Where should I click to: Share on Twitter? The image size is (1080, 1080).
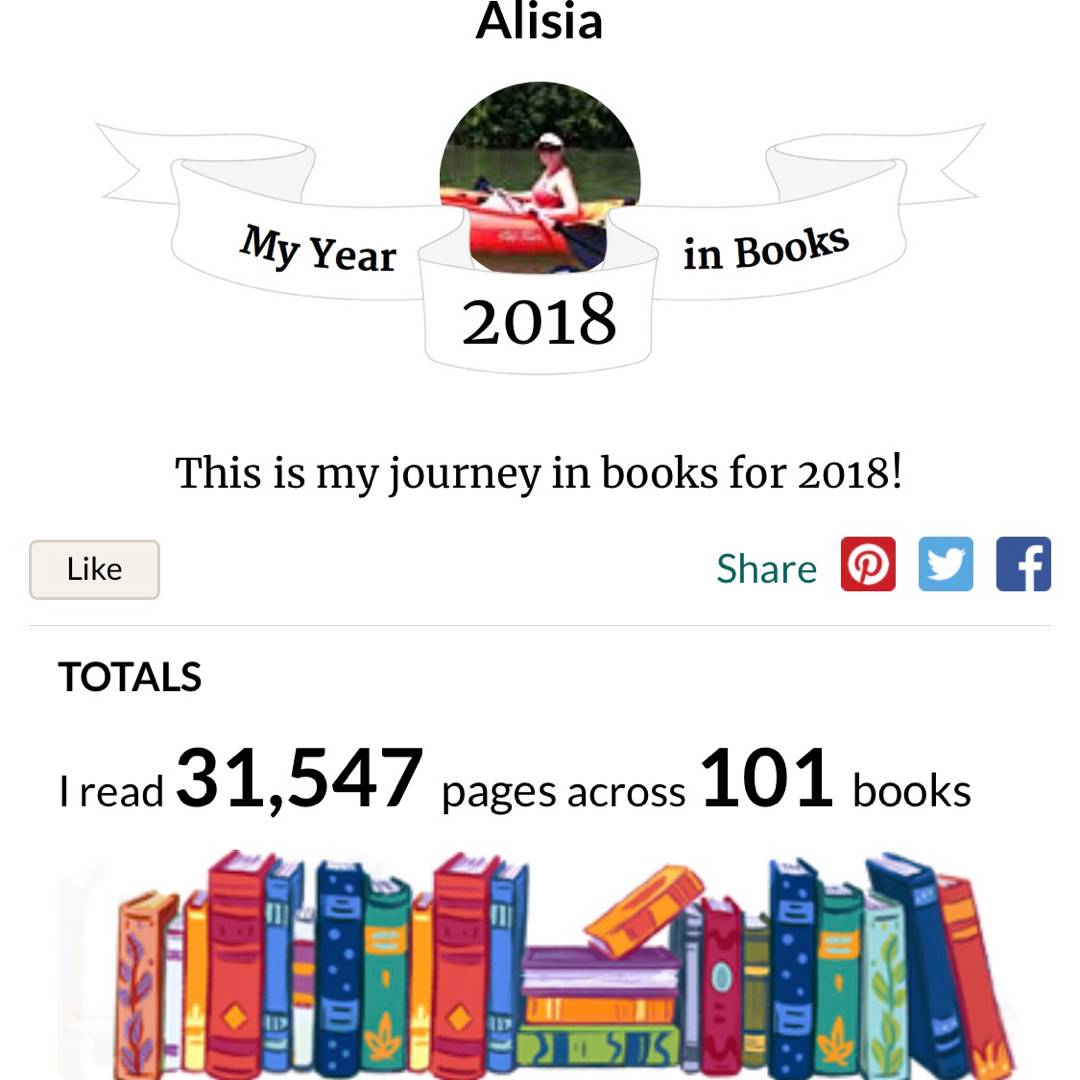[x=945, y=565]
